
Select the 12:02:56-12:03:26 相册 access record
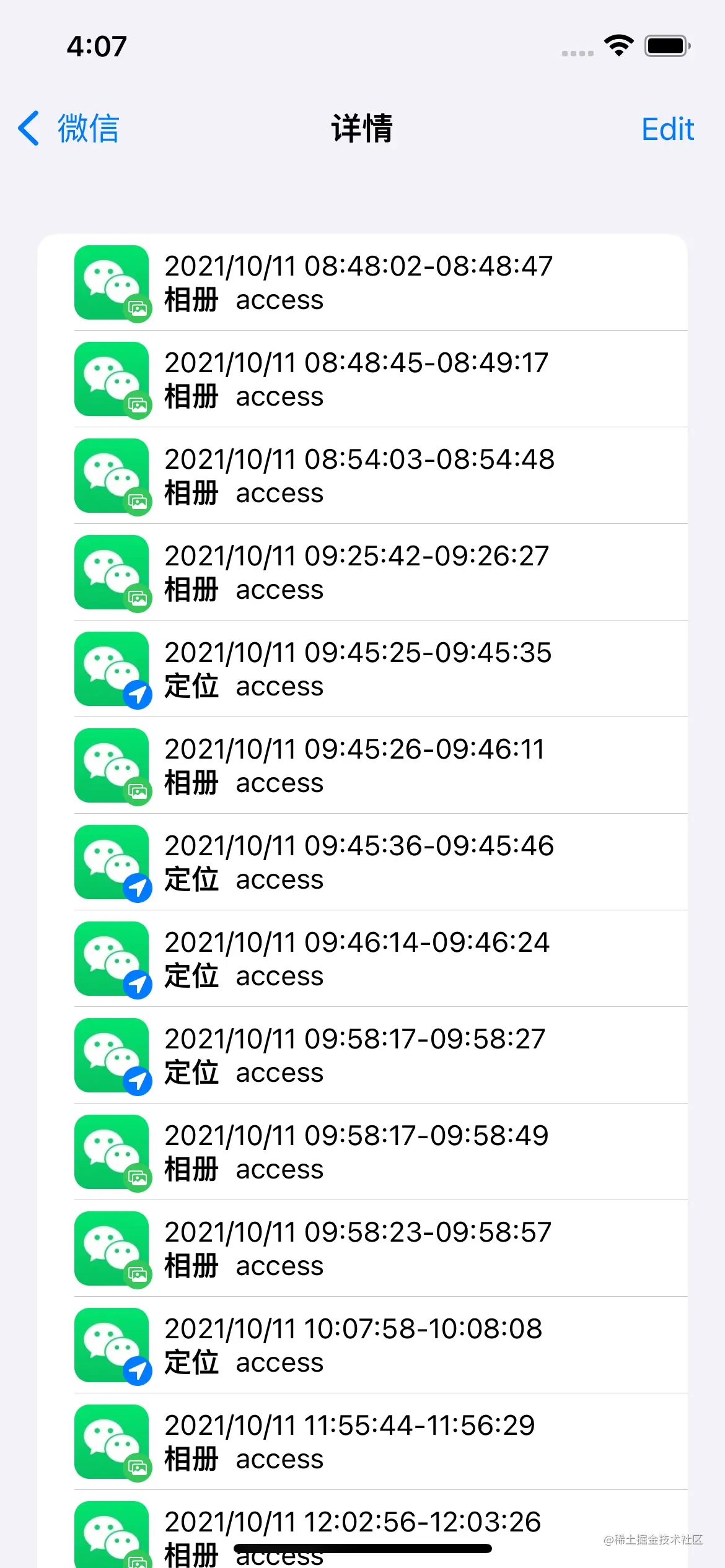pos(362,1529)
